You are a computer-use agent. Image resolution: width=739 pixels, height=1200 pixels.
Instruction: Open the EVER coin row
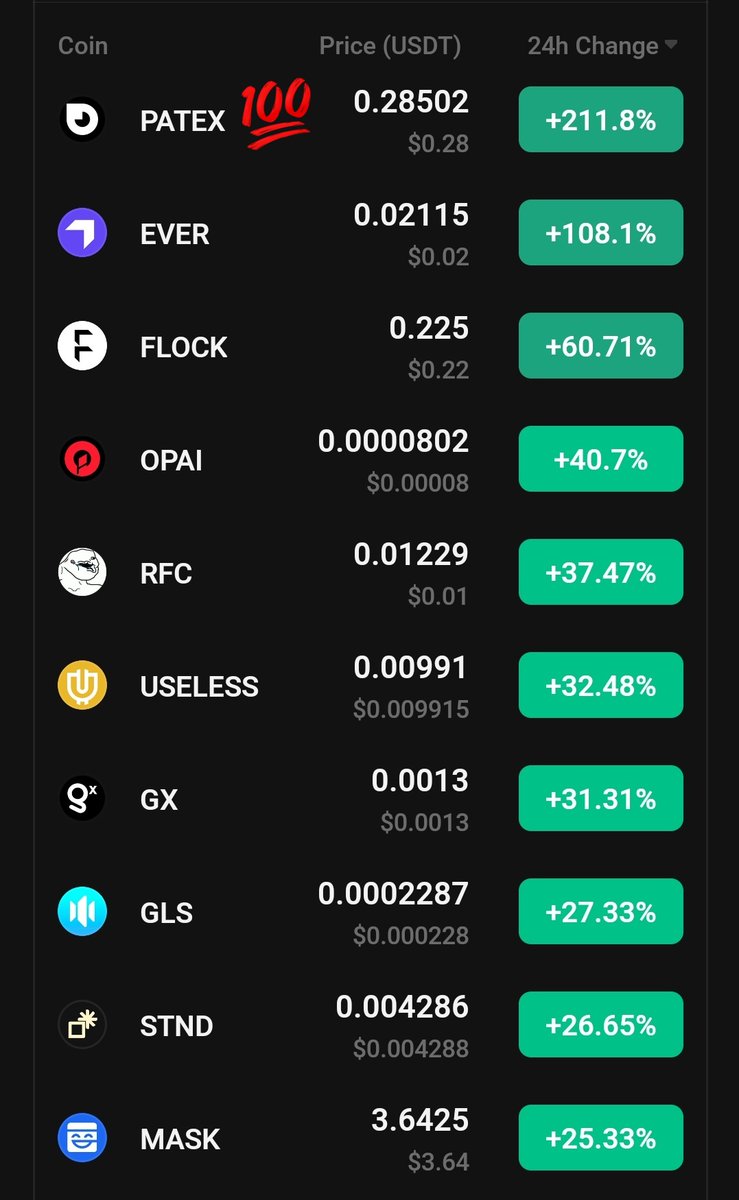370,233
